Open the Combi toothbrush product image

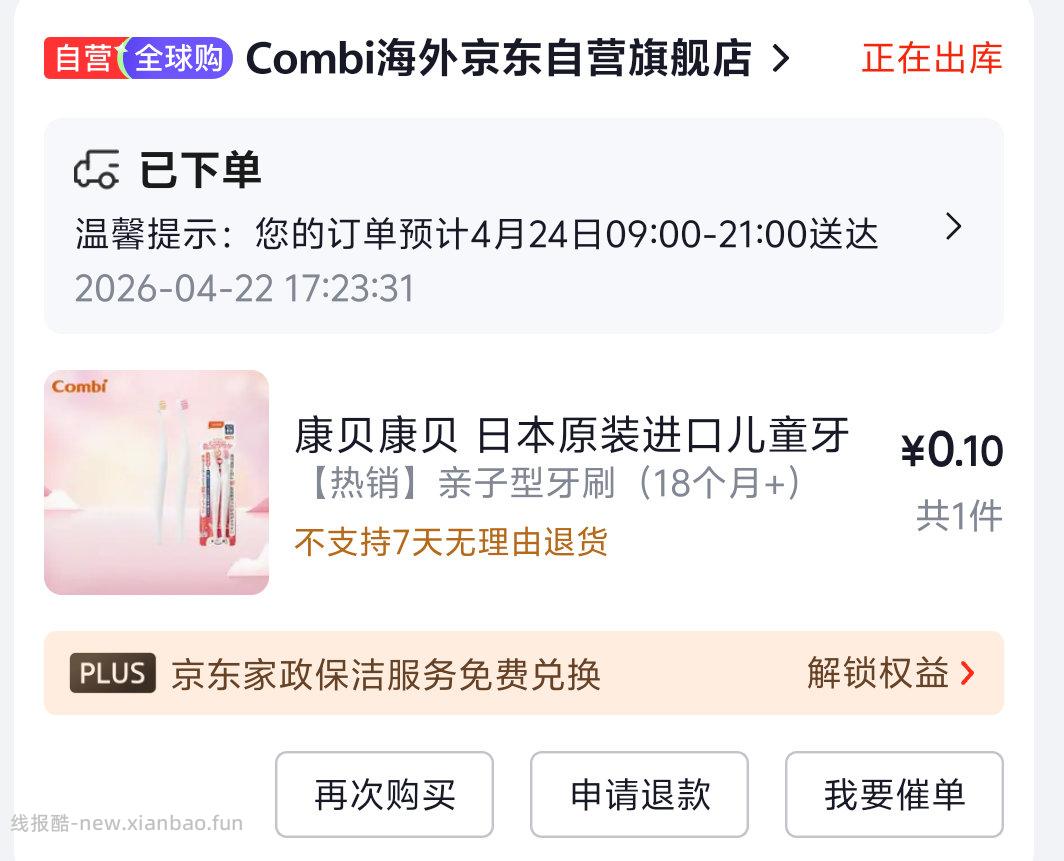coord(157,483)
